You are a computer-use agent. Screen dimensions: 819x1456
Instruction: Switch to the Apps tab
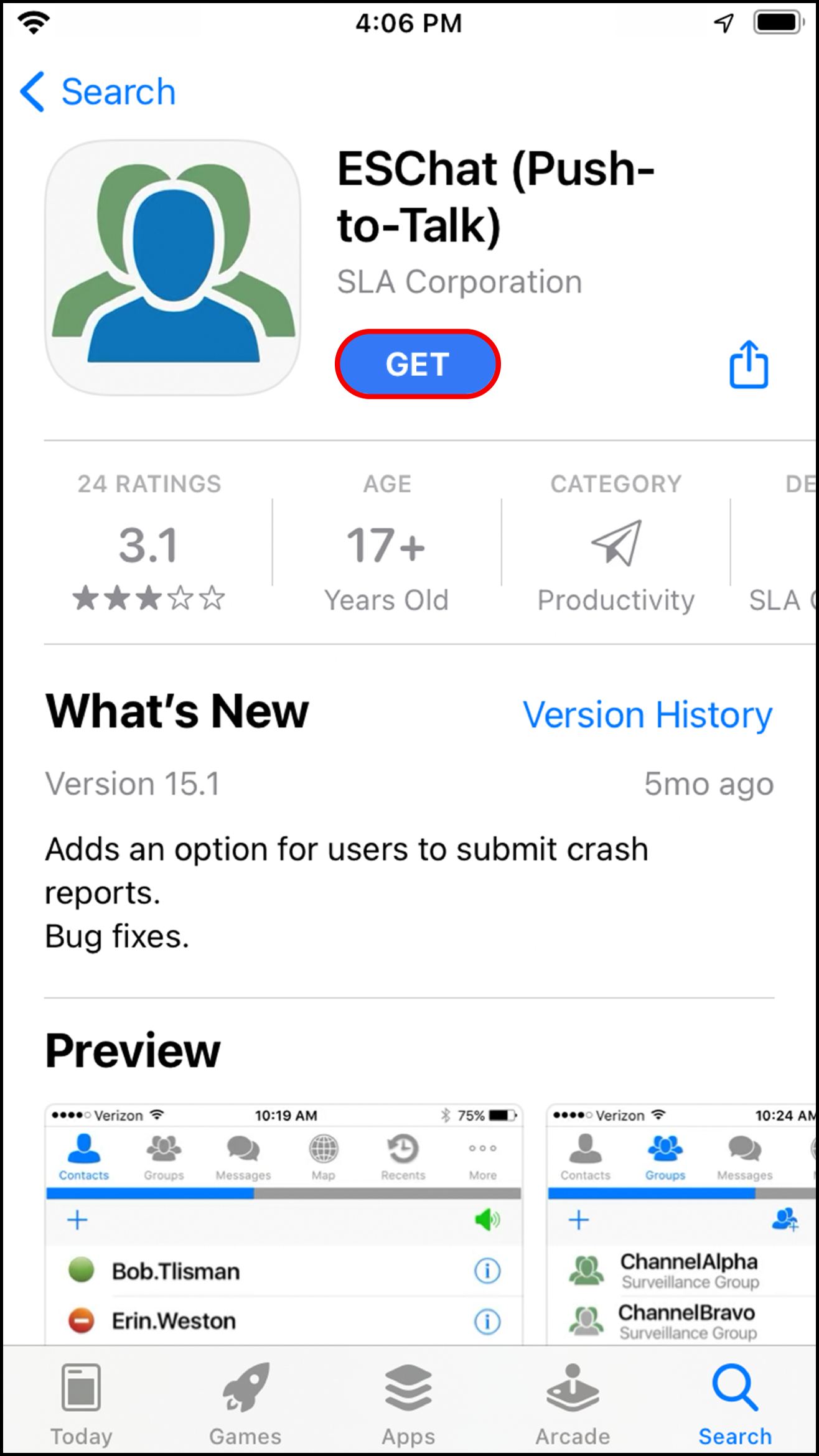408,1404
